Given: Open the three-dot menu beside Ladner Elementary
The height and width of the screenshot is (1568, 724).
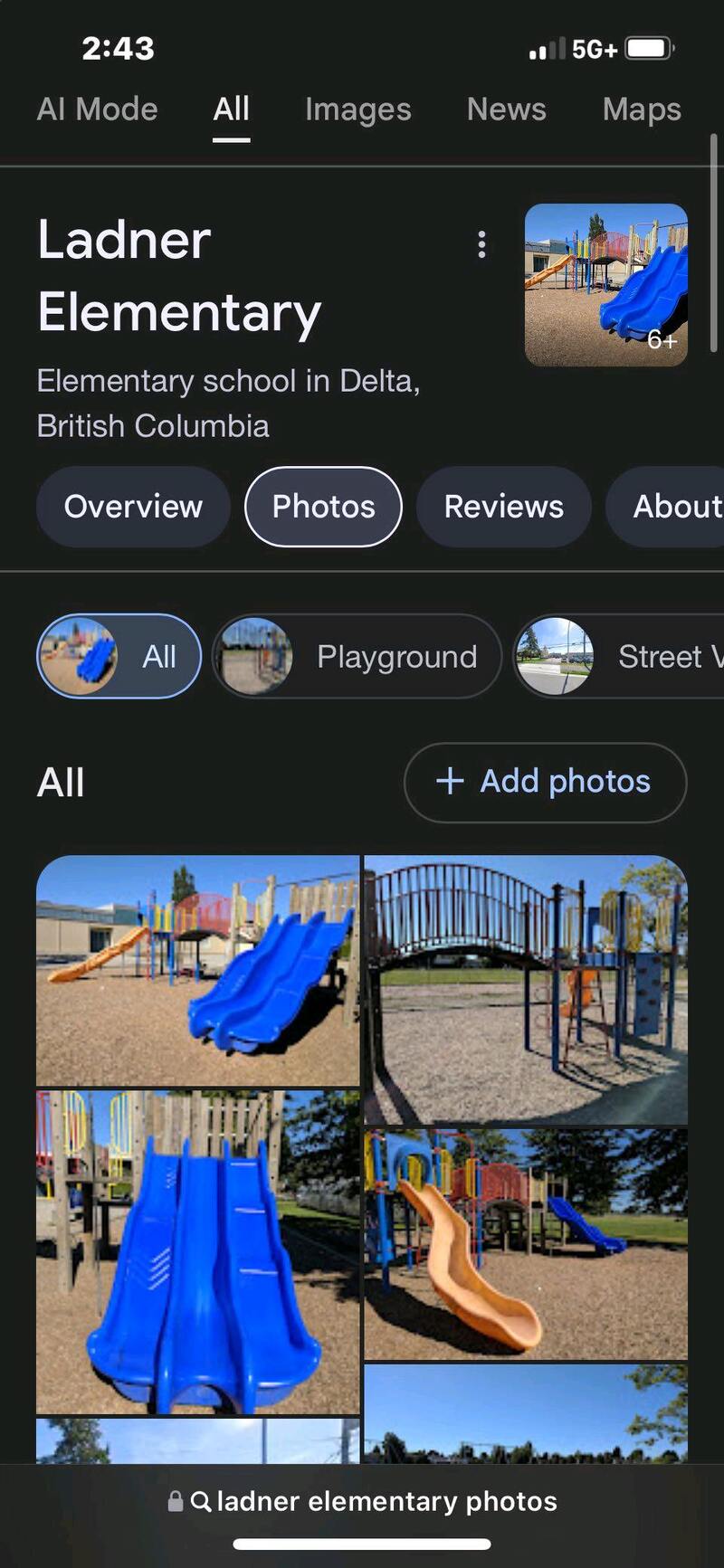Looking at the screenshot, I should tap(481, 244).
